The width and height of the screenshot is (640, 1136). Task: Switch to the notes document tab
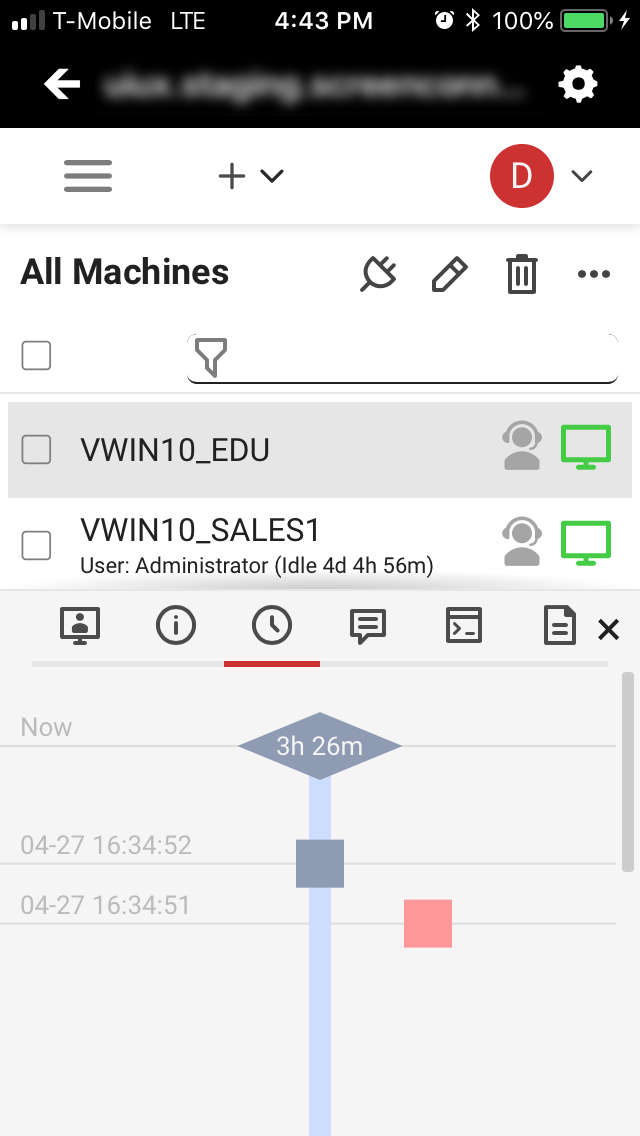tap(559, 627)
